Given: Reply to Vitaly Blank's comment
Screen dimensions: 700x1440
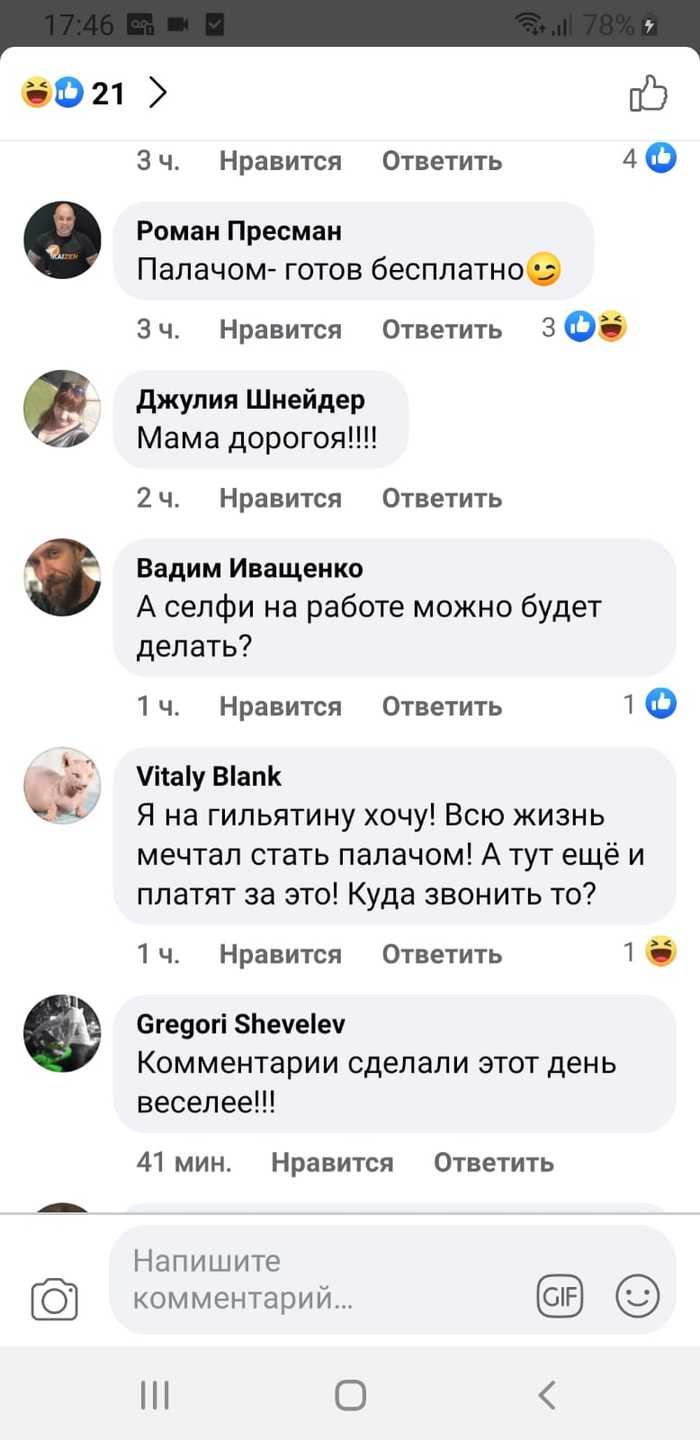Looking at the screenshot, I should (x=441, y=954).
